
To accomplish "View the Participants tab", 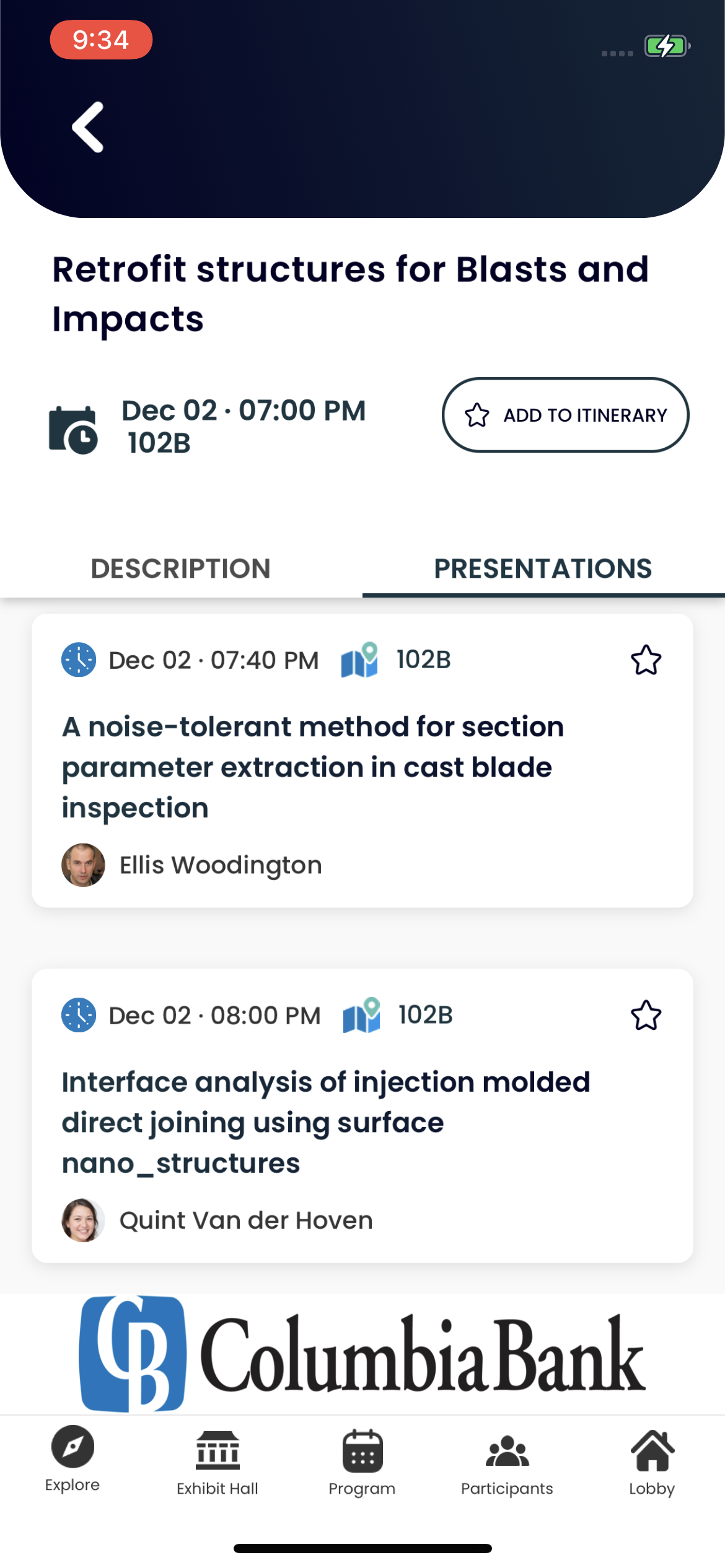I will pos(507,1461).
